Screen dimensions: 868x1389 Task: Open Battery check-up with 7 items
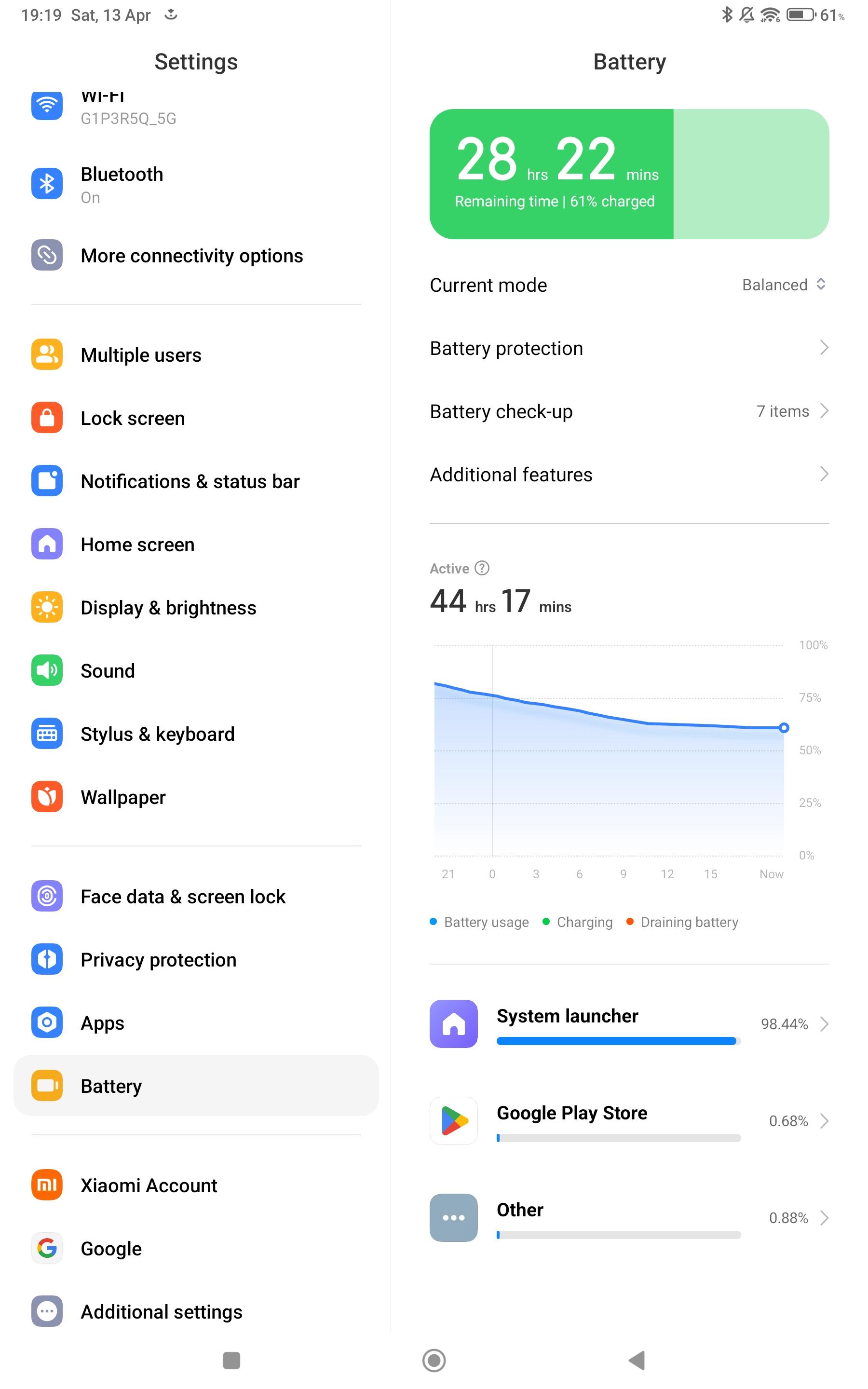629,411
